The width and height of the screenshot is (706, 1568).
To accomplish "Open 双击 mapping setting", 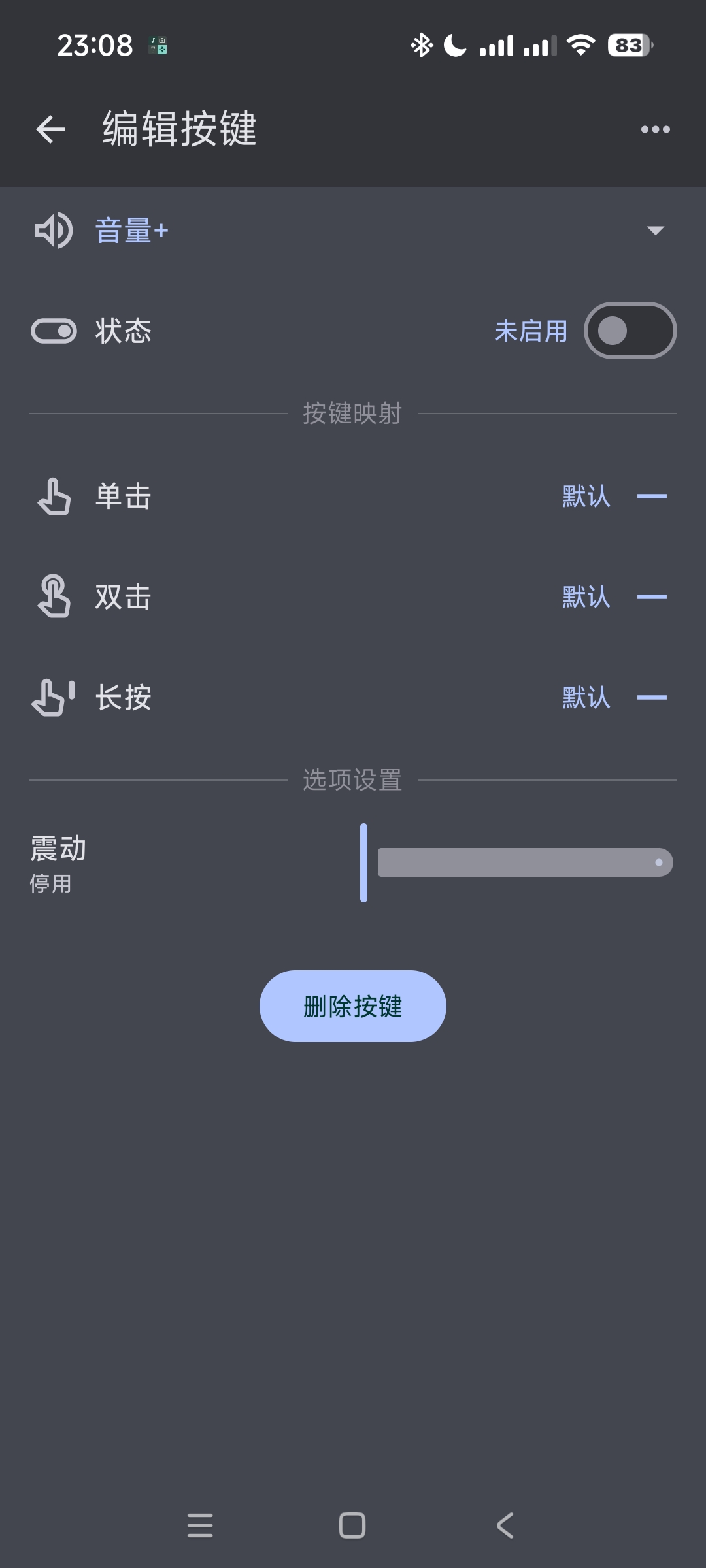I will [353, 597].
